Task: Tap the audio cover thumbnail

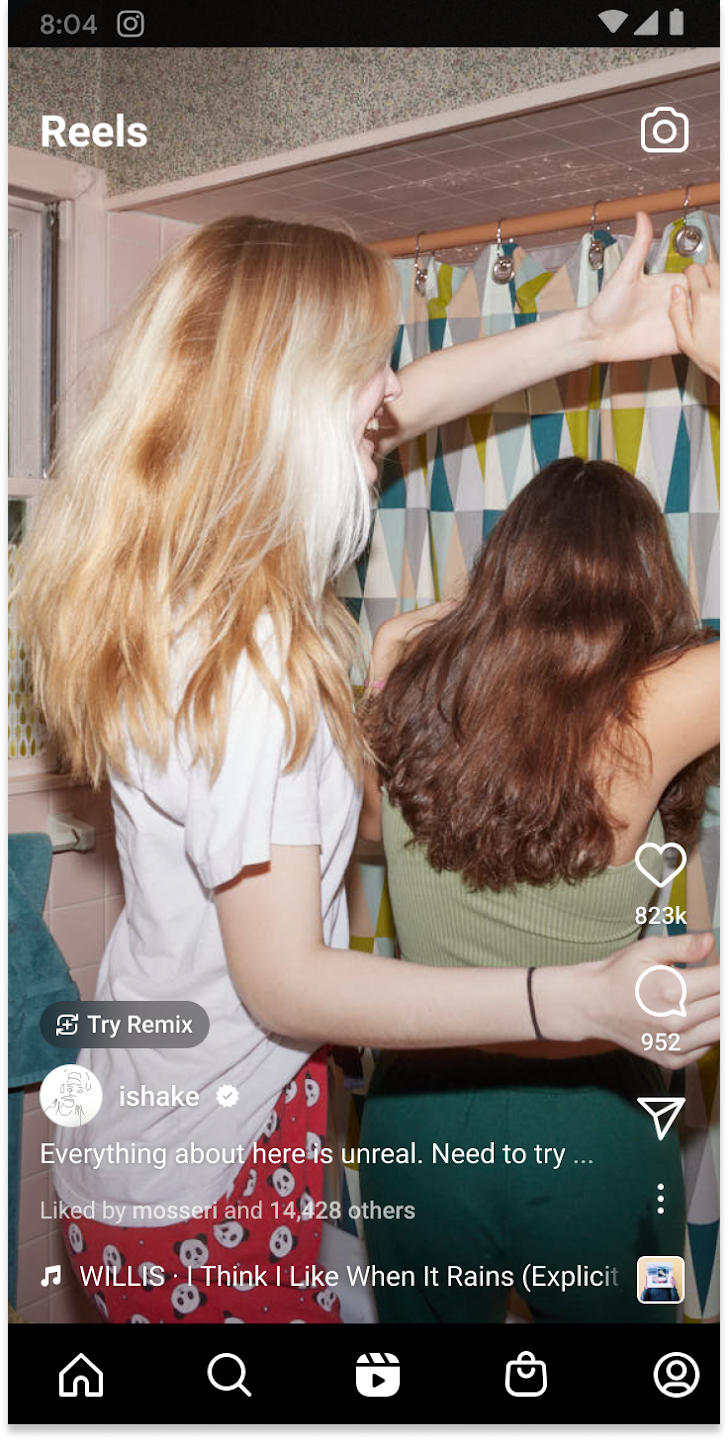Action: pos(660,1280)
